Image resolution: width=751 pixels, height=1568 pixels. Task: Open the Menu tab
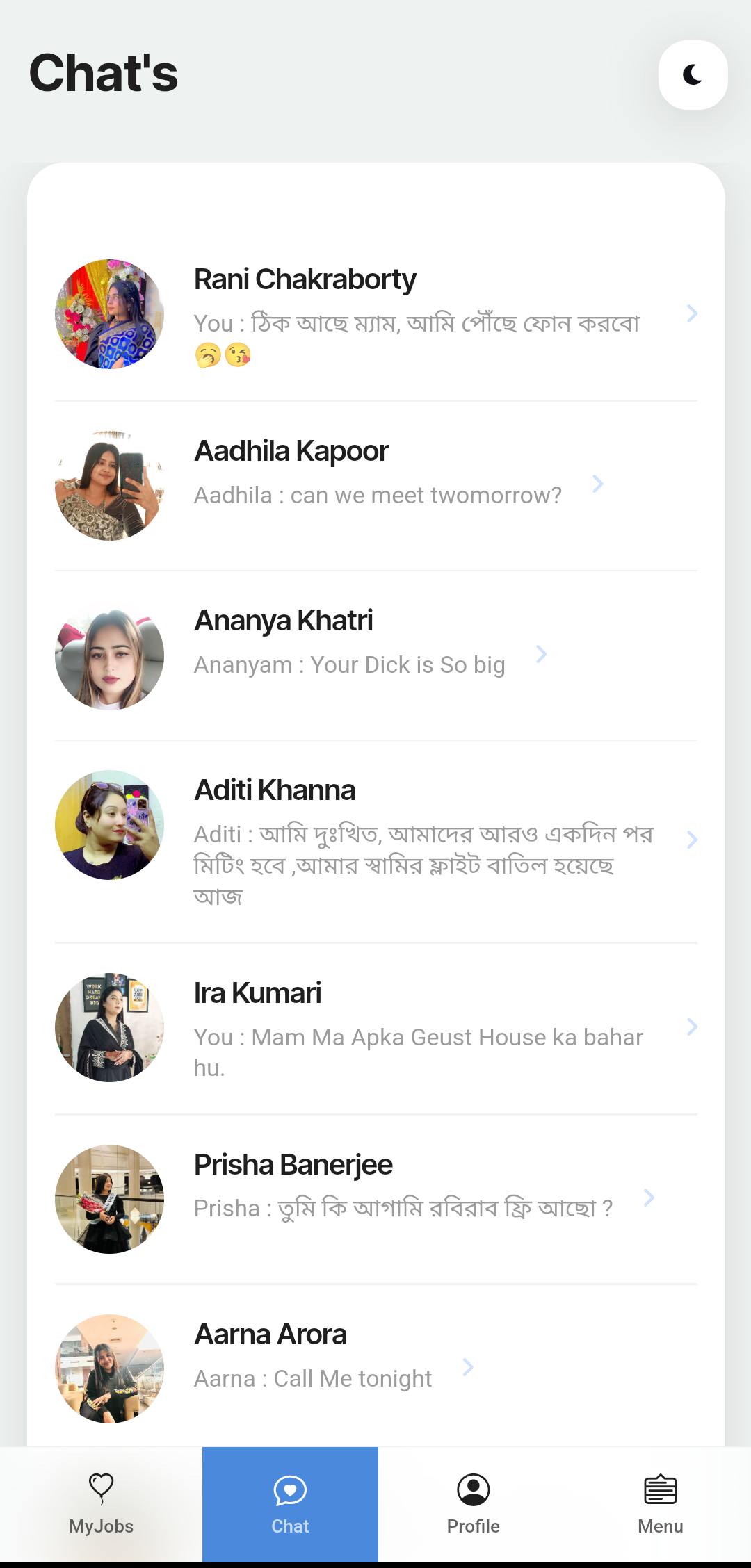(x=660, y=1504)
